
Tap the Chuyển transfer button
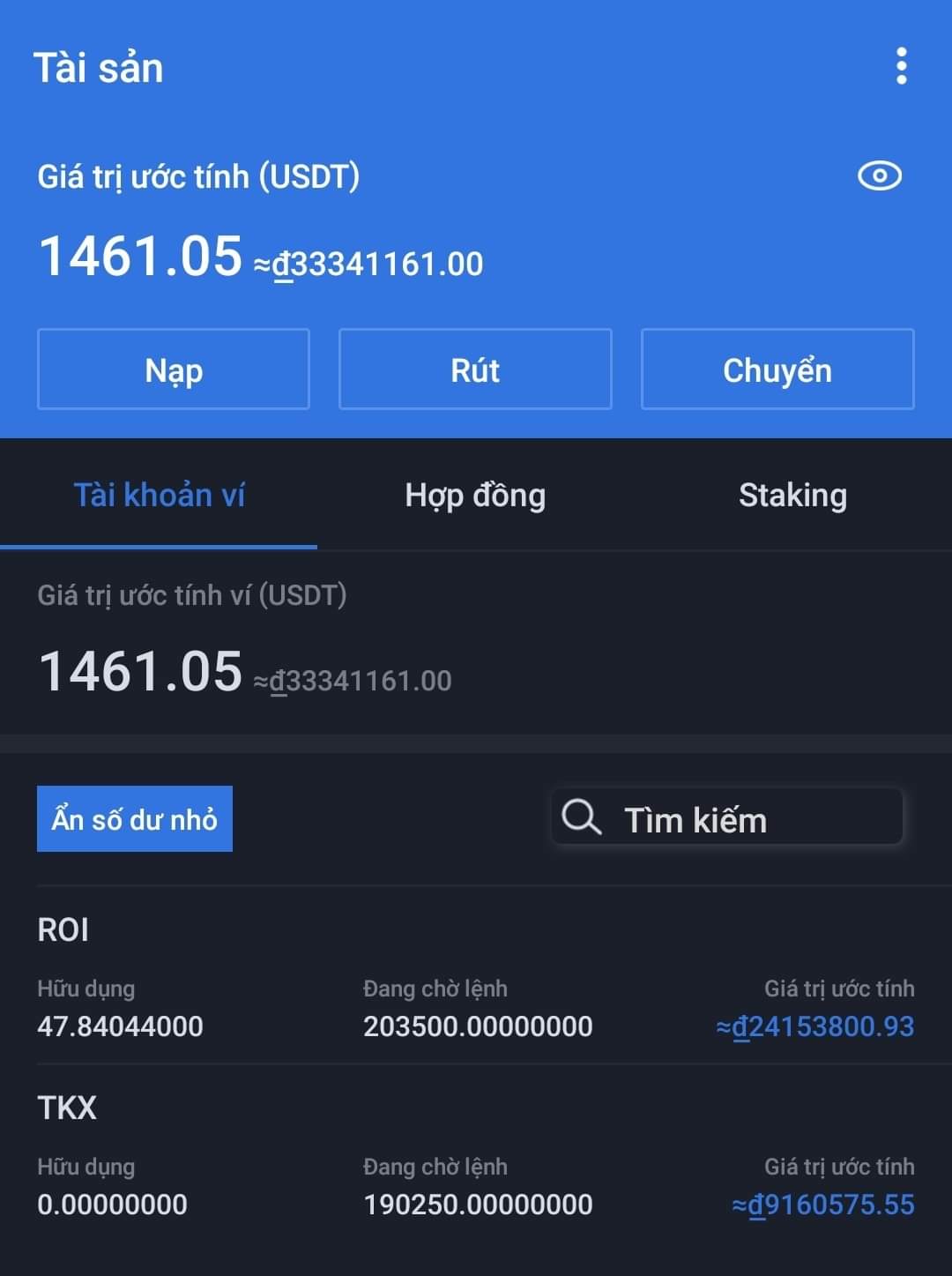pos(777,369)
